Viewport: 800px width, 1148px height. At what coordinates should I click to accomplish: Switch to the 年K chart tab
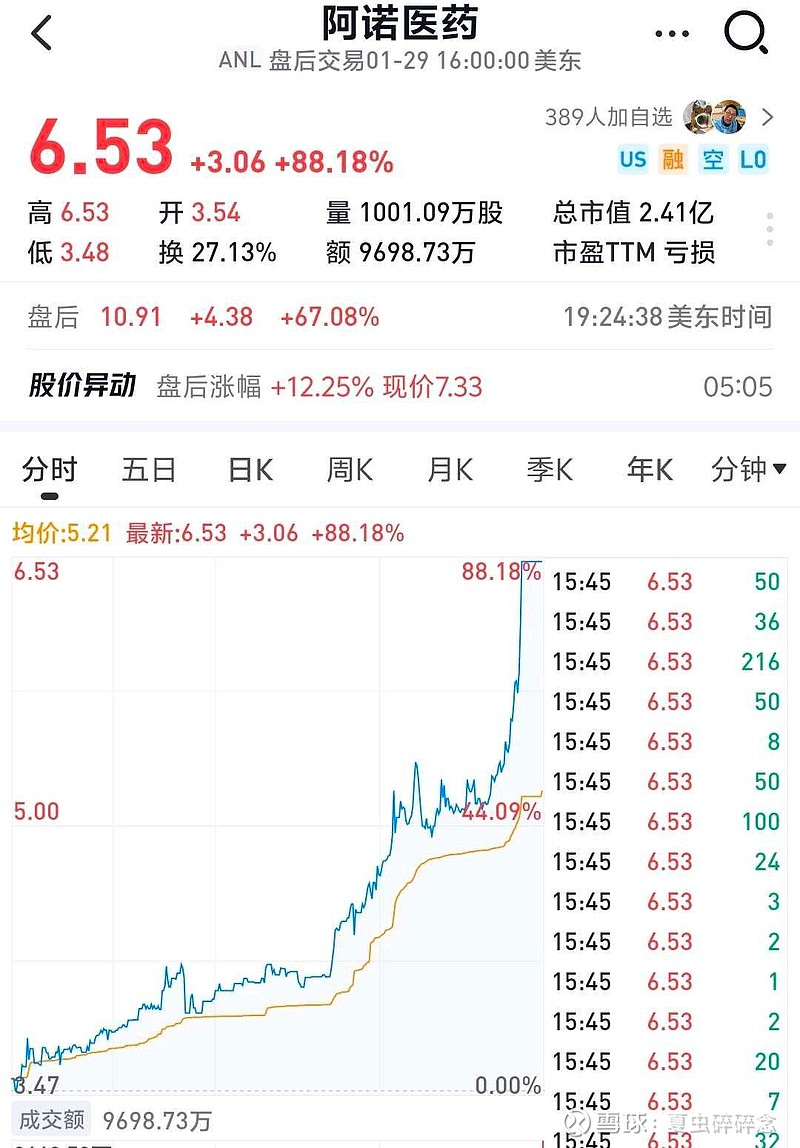650,470
